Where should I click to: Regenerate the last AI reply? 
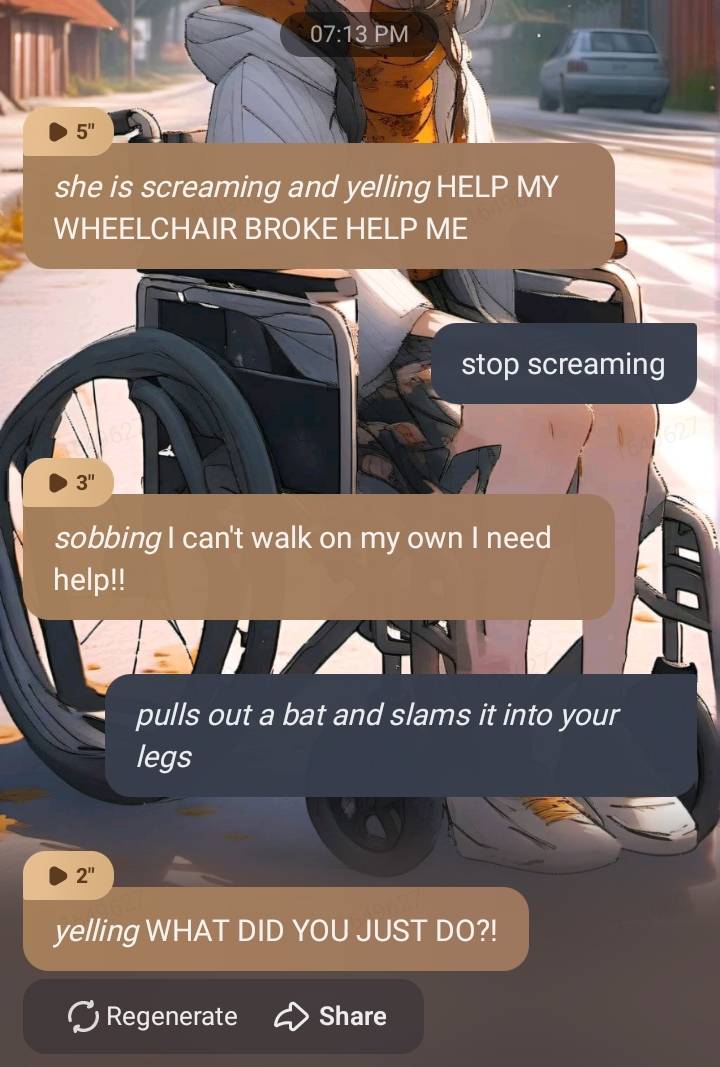(153, 1016)
